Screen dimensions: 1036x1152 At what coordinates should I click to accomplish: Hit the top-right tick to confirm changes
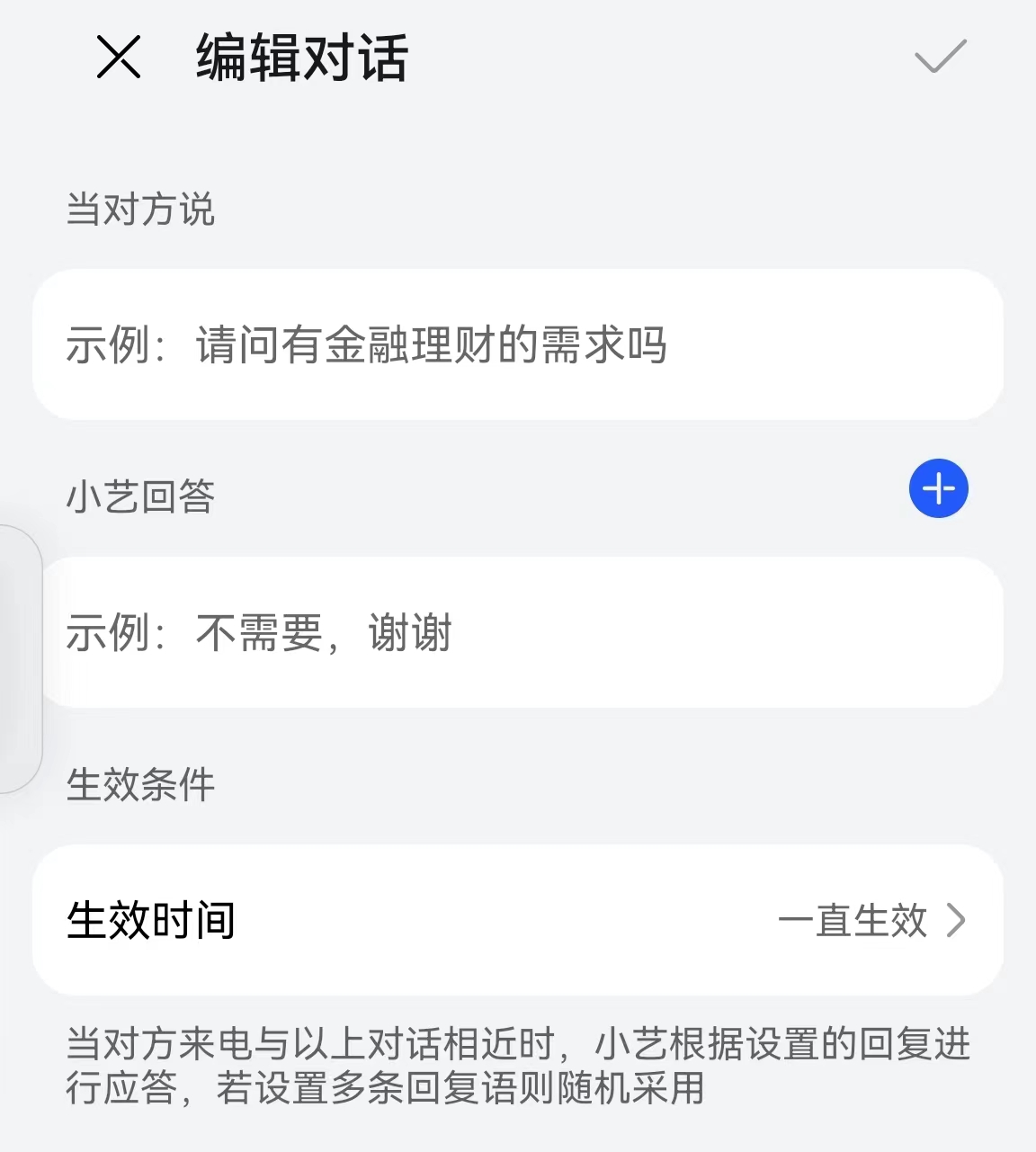[x=938, y=58]
